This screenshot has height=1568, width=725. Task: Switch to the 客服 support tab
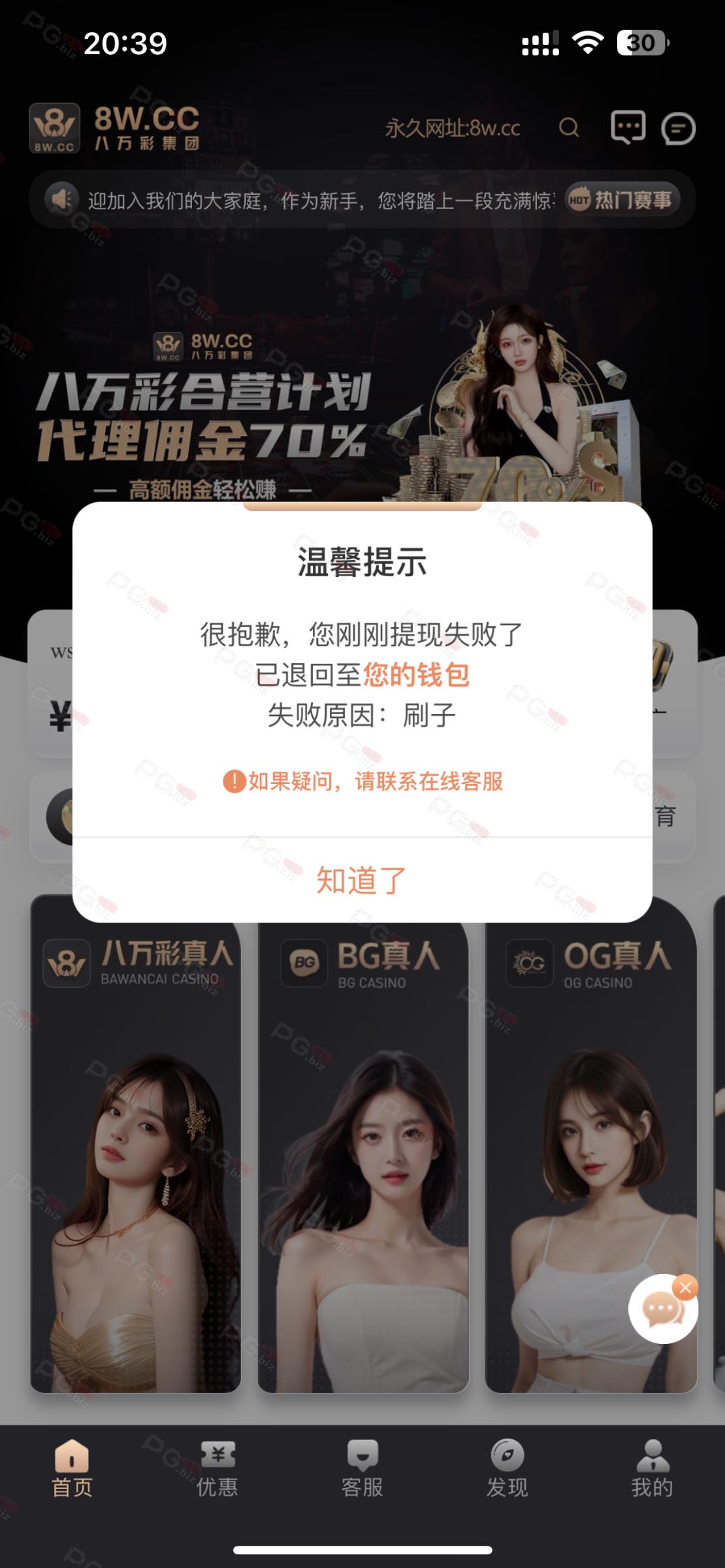[362, 1469]
